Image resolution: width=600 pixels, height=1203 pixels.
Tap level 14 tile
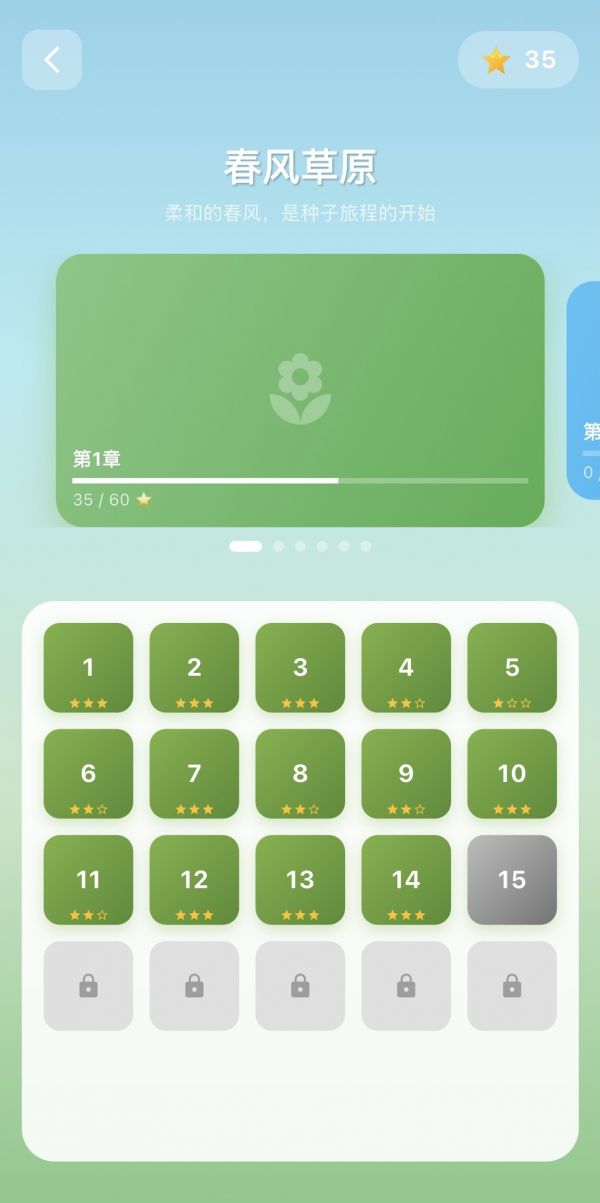coord(406,879)
